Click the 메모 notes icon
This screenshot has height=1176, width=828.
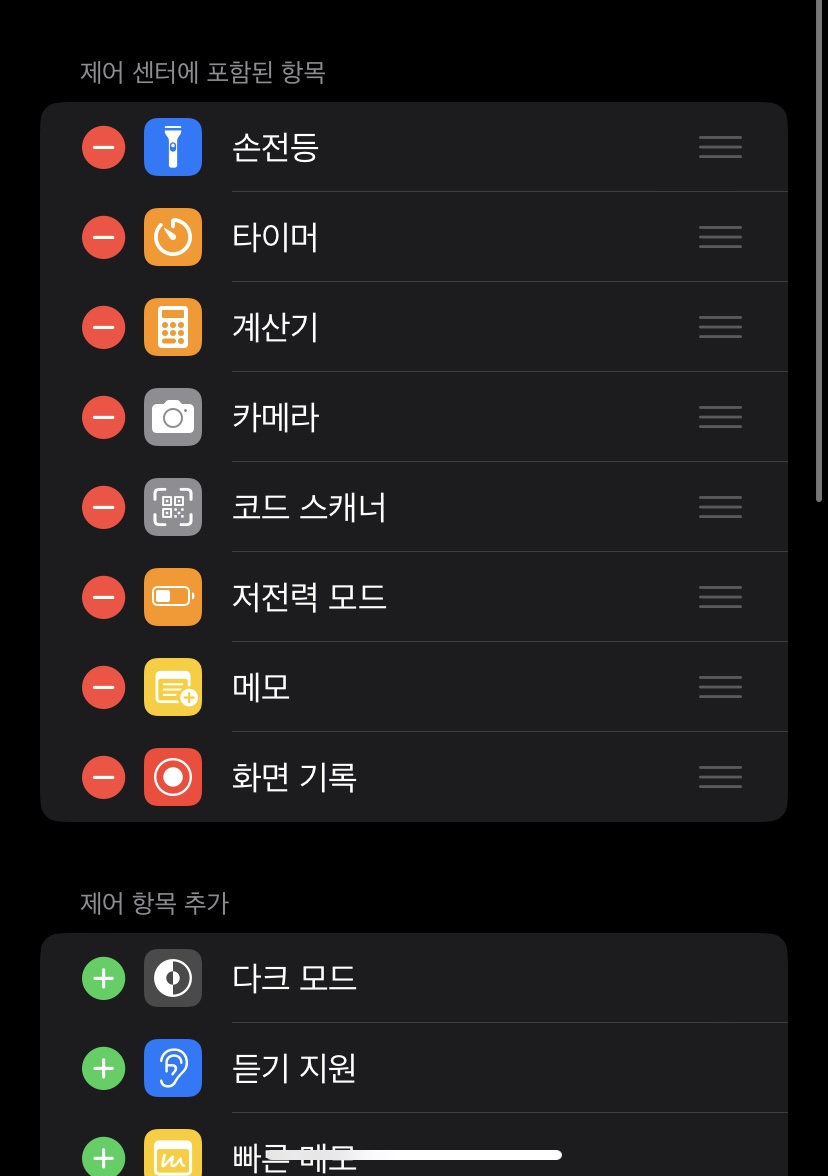[x=173, y=687]
